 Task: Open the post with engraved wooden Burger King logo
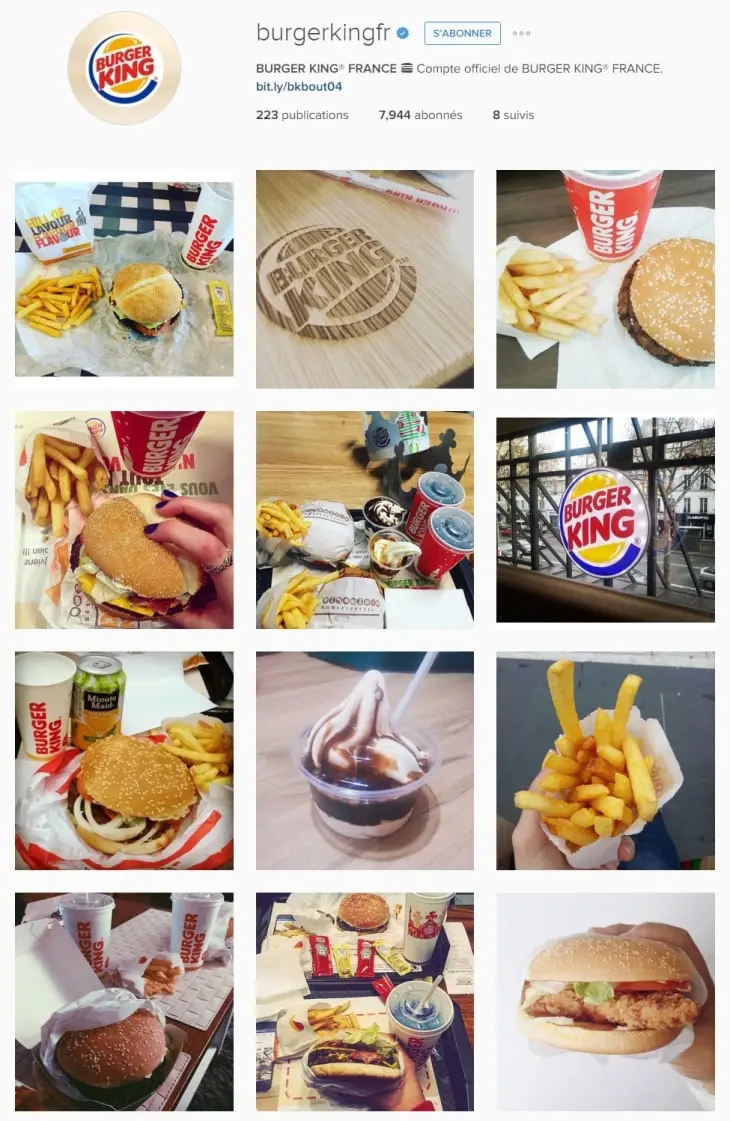pyautogui.click(x=365, y=279)
